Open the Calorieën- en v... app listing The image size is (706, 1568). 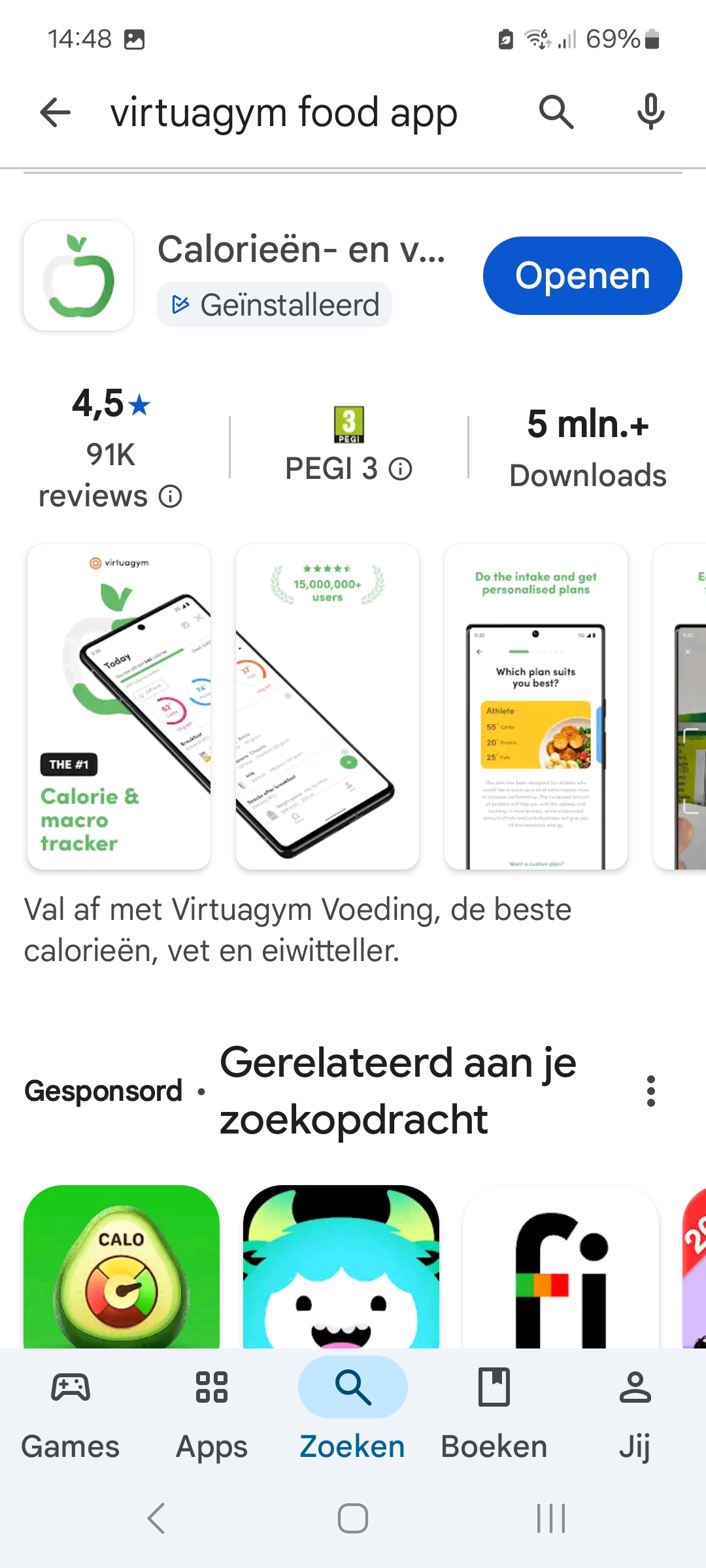click(301, 250)
